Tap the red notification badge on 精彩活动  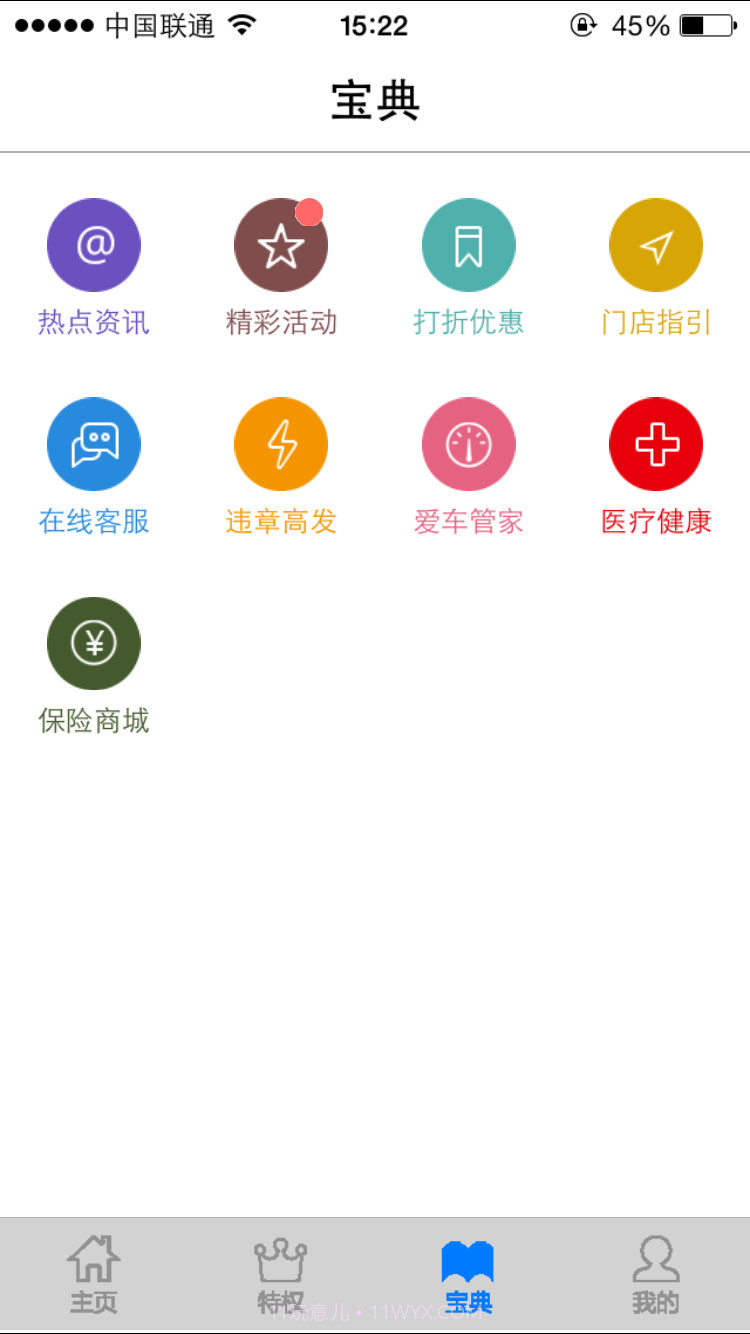tap(310, 211)
